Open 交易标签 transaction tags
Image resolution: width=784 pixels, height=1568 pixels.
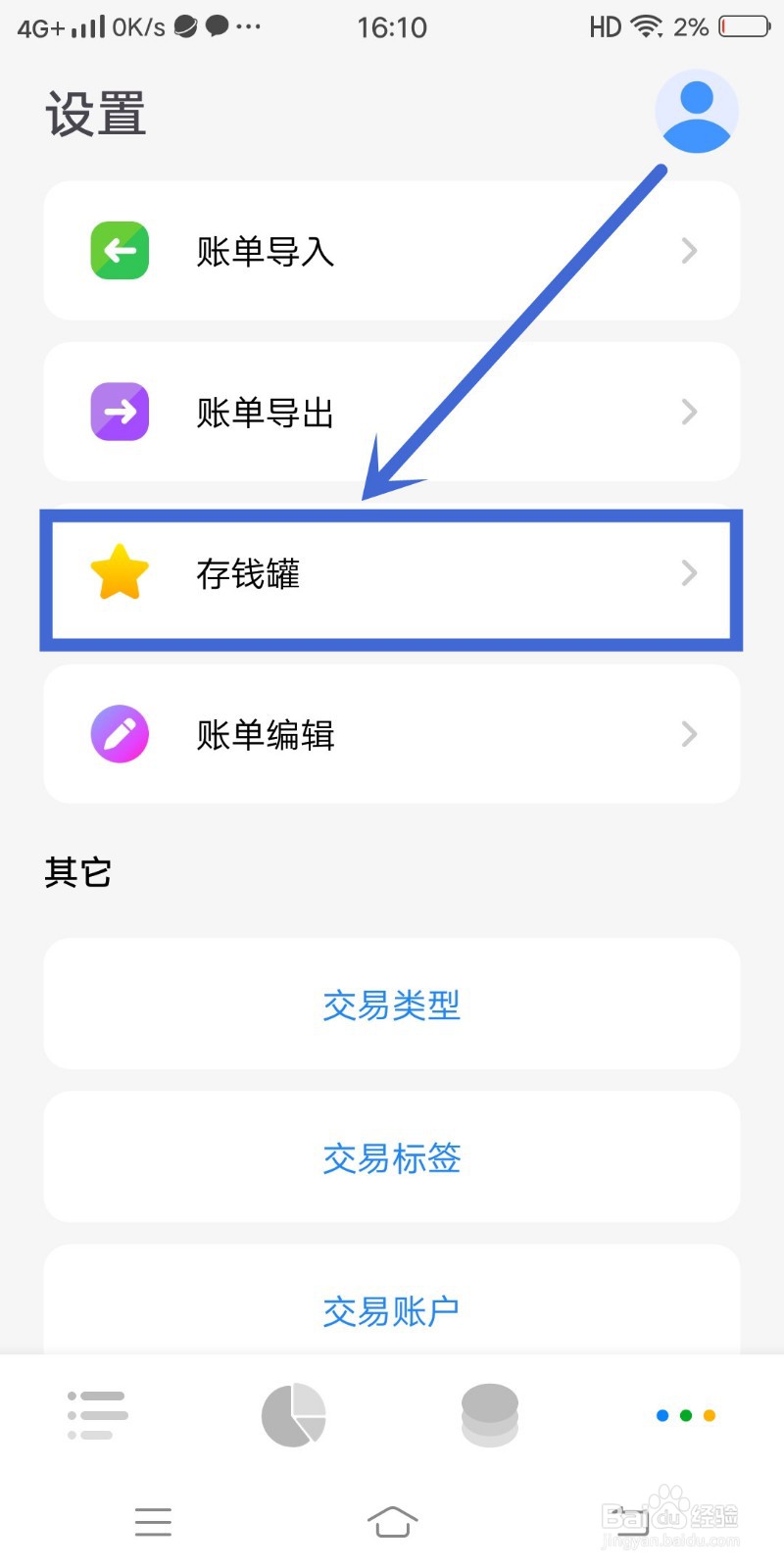(x=391, y=1158)
